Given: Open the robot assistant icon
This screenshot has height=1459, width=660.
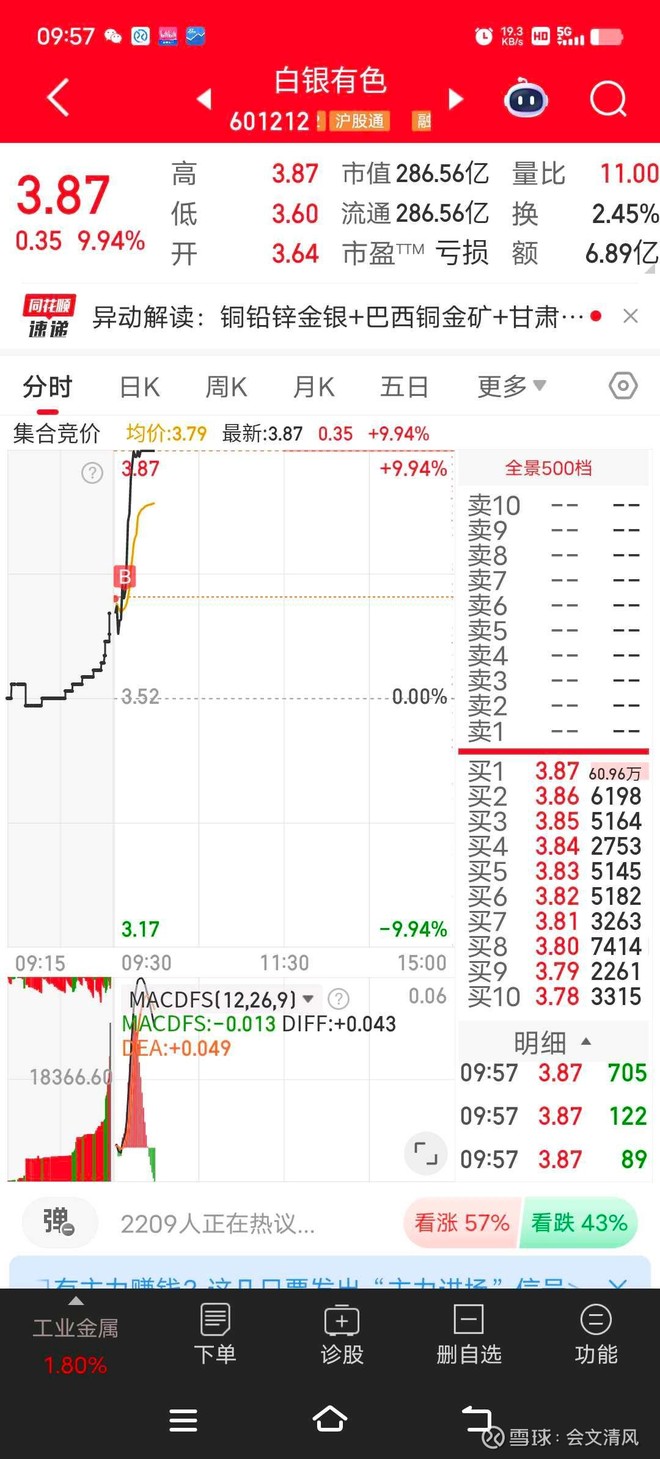Looking at the screenshot, I should tap(526, 98).
